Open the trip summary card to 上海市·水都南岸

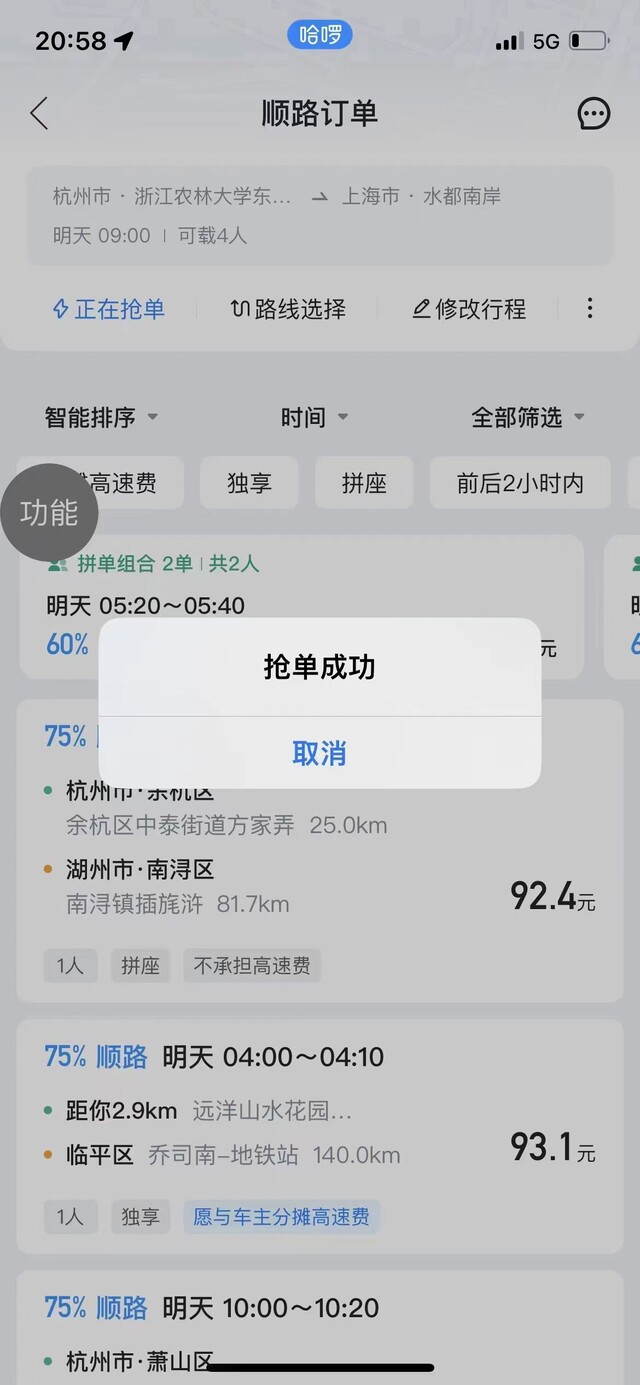coord(319,216)
